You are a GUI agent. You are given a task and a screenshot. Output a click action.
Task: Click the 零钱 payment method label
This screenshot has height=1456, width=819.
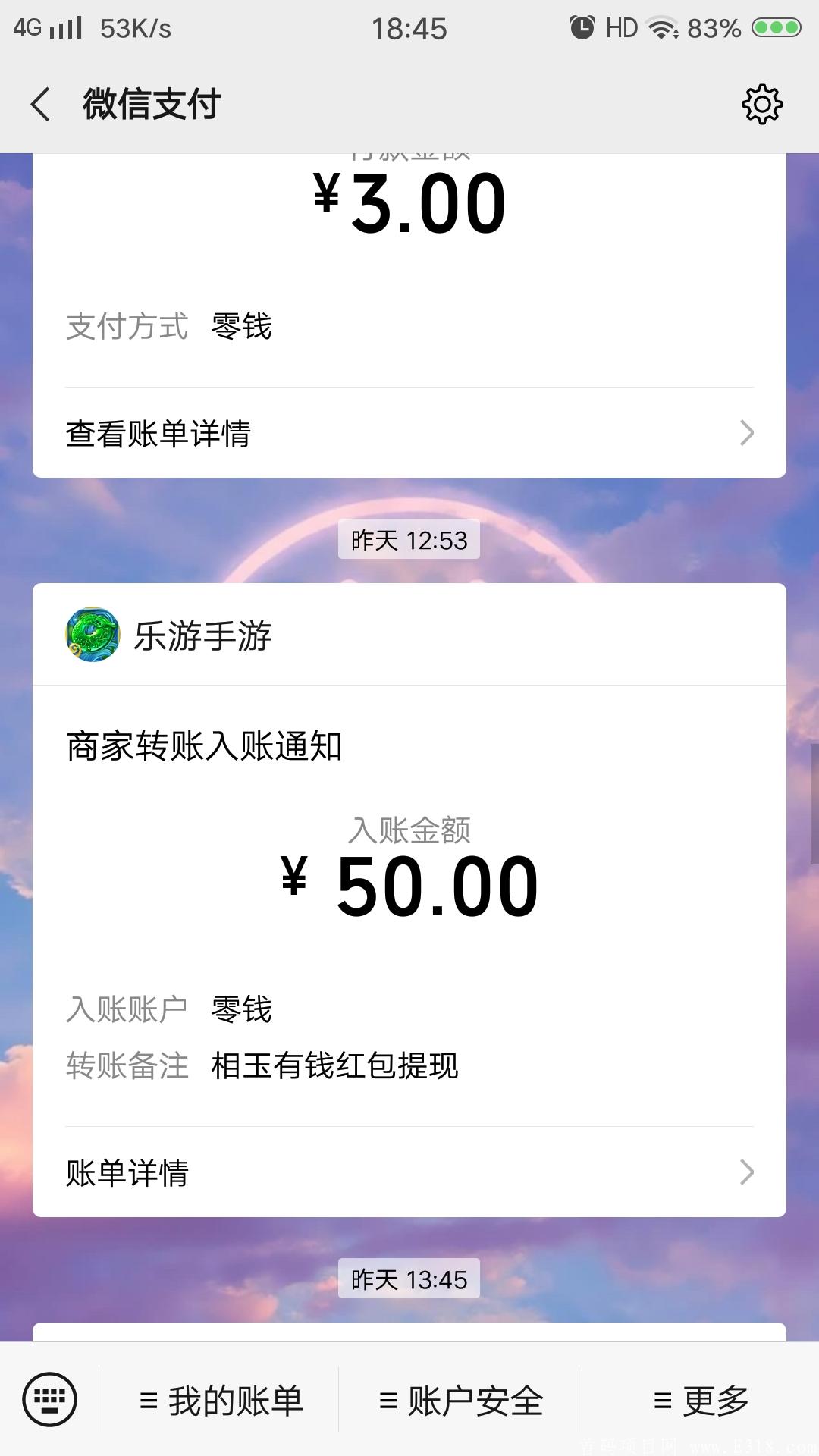(x=241, y=326)
